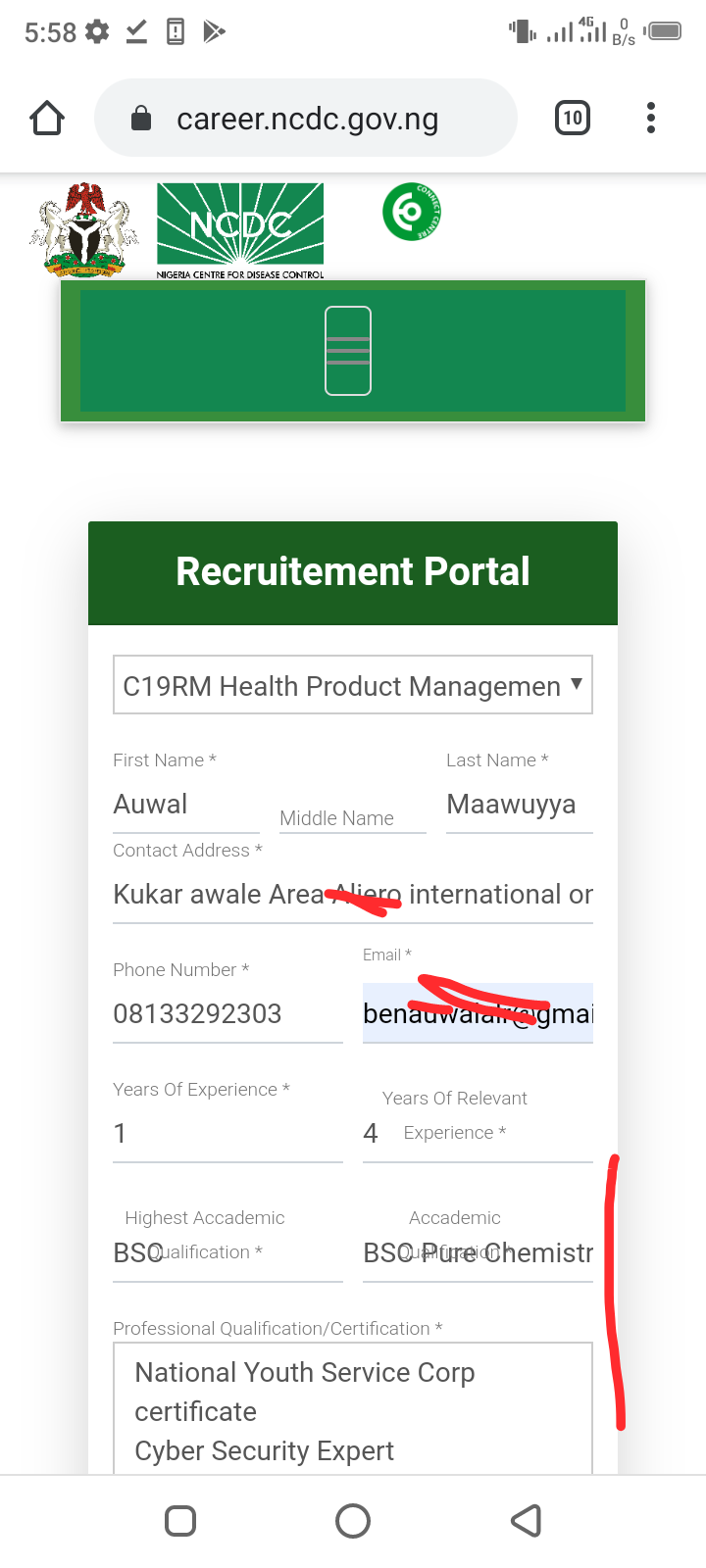Open the tab switcher showing 10 tabs
The height and width of the screenshot is (1568, 706).
pos(573,119)
